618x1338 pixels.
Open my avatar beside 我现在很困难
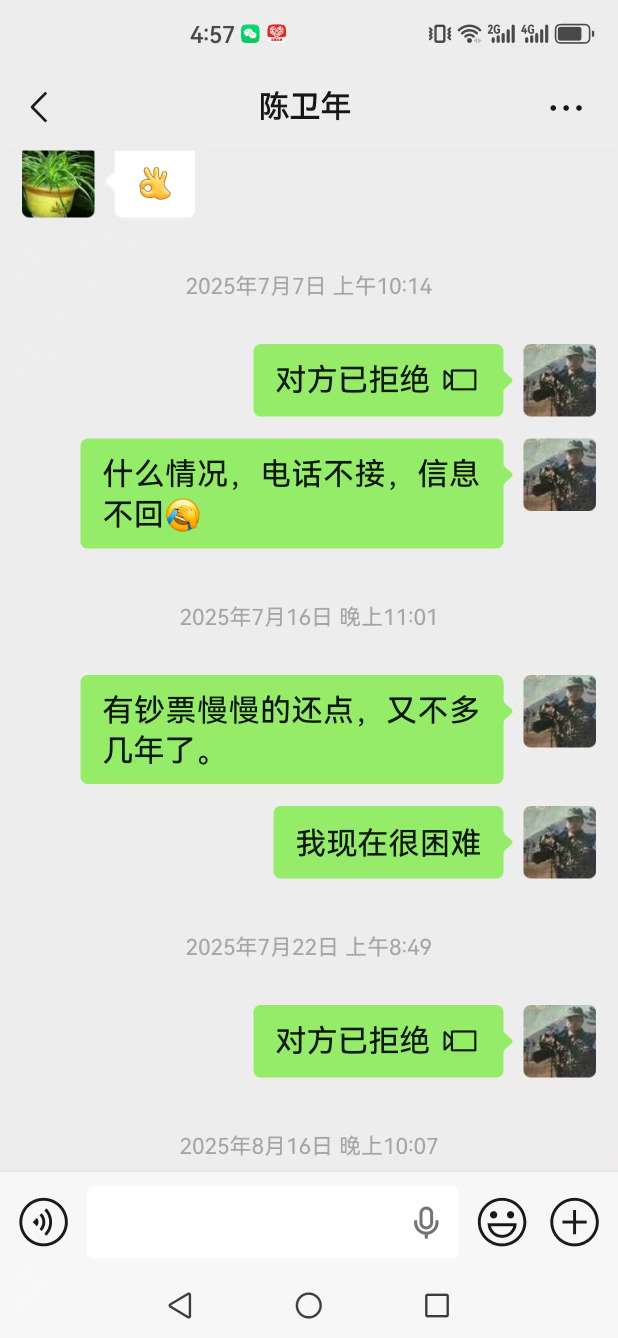pyautogui.click(x=559, y=842)
